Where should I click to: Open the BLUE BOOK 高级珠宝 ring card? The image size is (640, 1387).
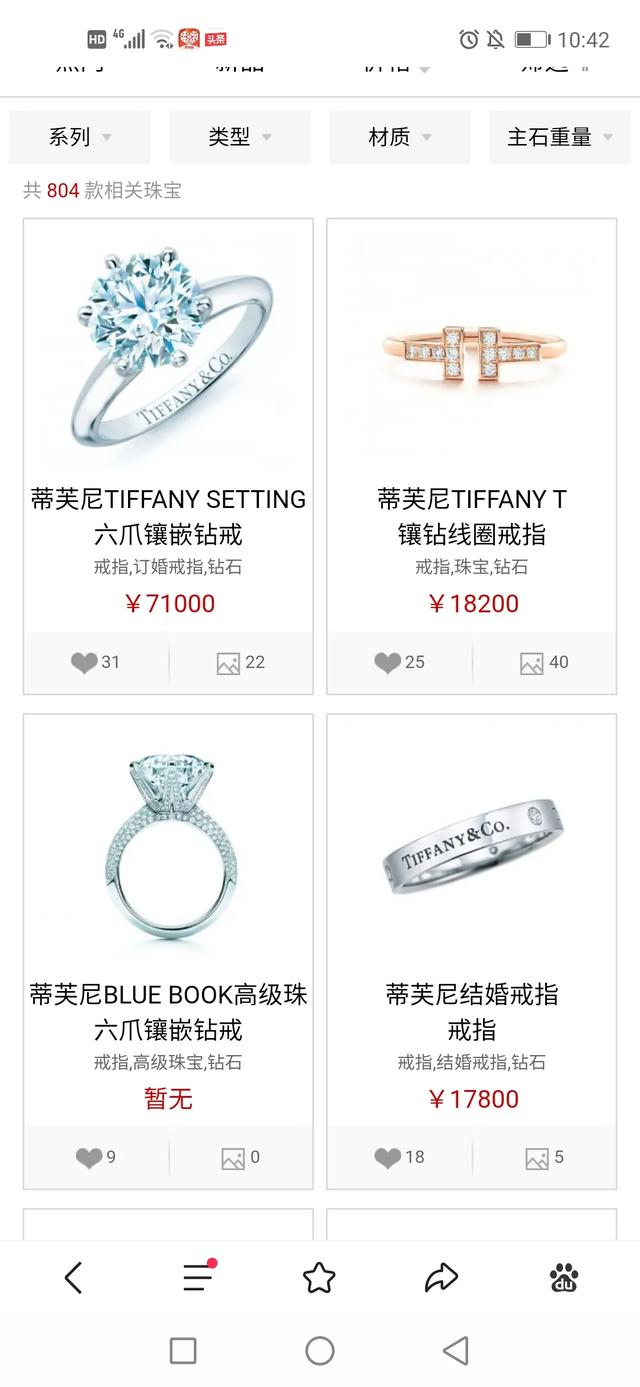point(168,915)
